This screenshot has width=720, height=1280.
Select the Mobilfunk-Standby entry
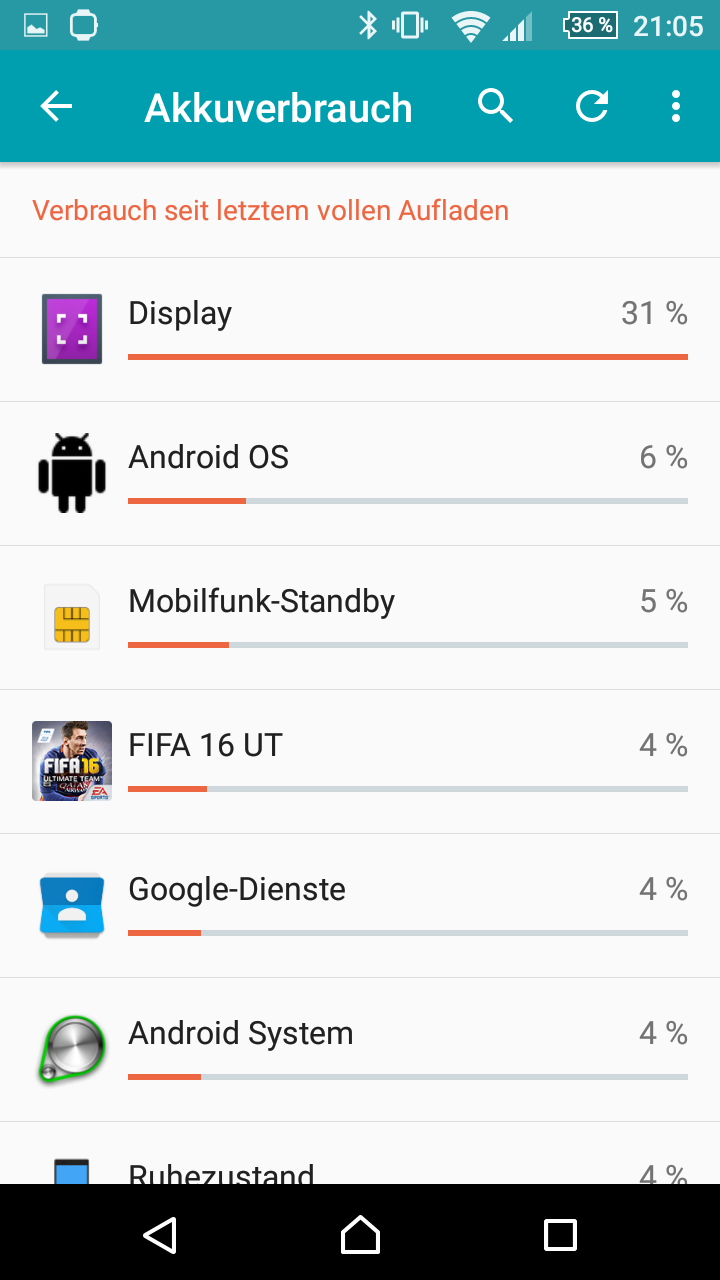point(360,618)
